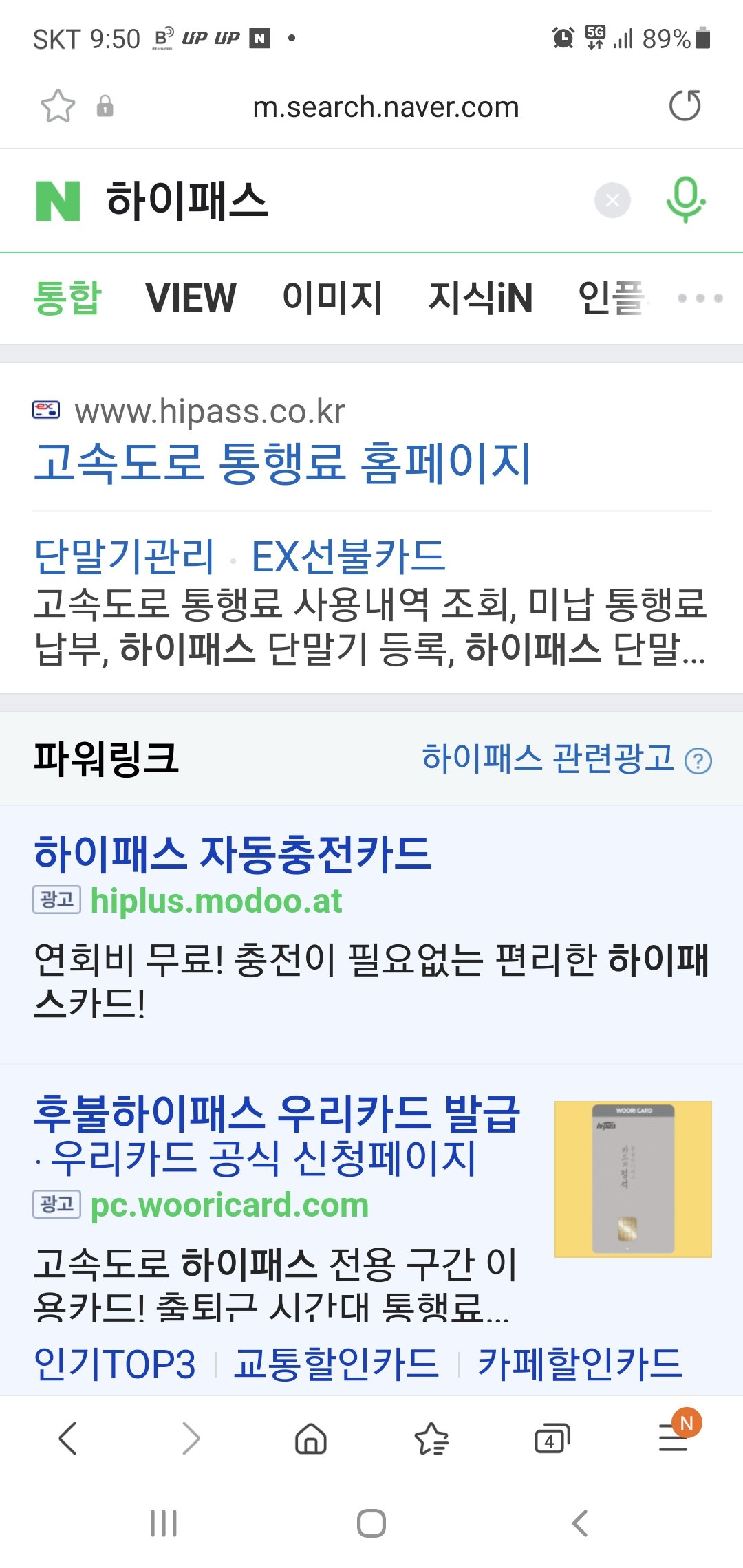Reload the page
This screenshot has height=1568, width=743.
pyautogui.click(x=685, y=106)
